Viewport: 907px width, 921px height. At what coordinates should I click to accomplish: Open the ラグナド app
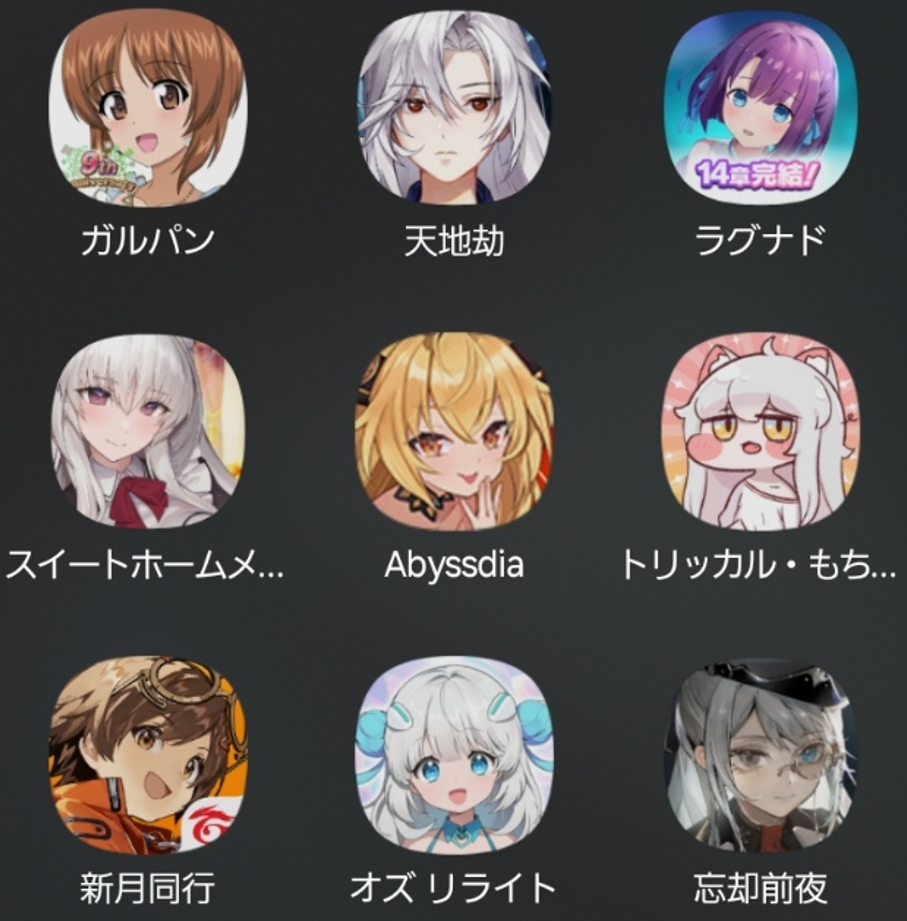click(760, 109)
